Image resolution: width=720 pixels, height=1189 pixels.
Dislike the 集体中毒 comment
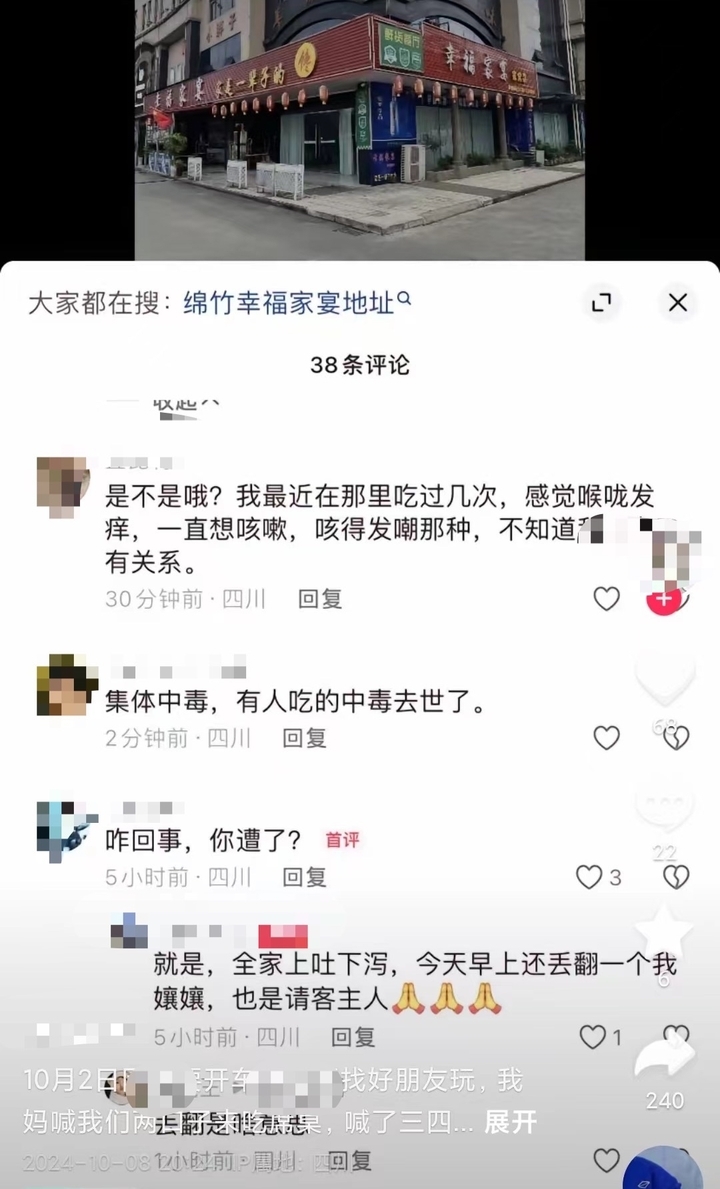click(676, 738)
